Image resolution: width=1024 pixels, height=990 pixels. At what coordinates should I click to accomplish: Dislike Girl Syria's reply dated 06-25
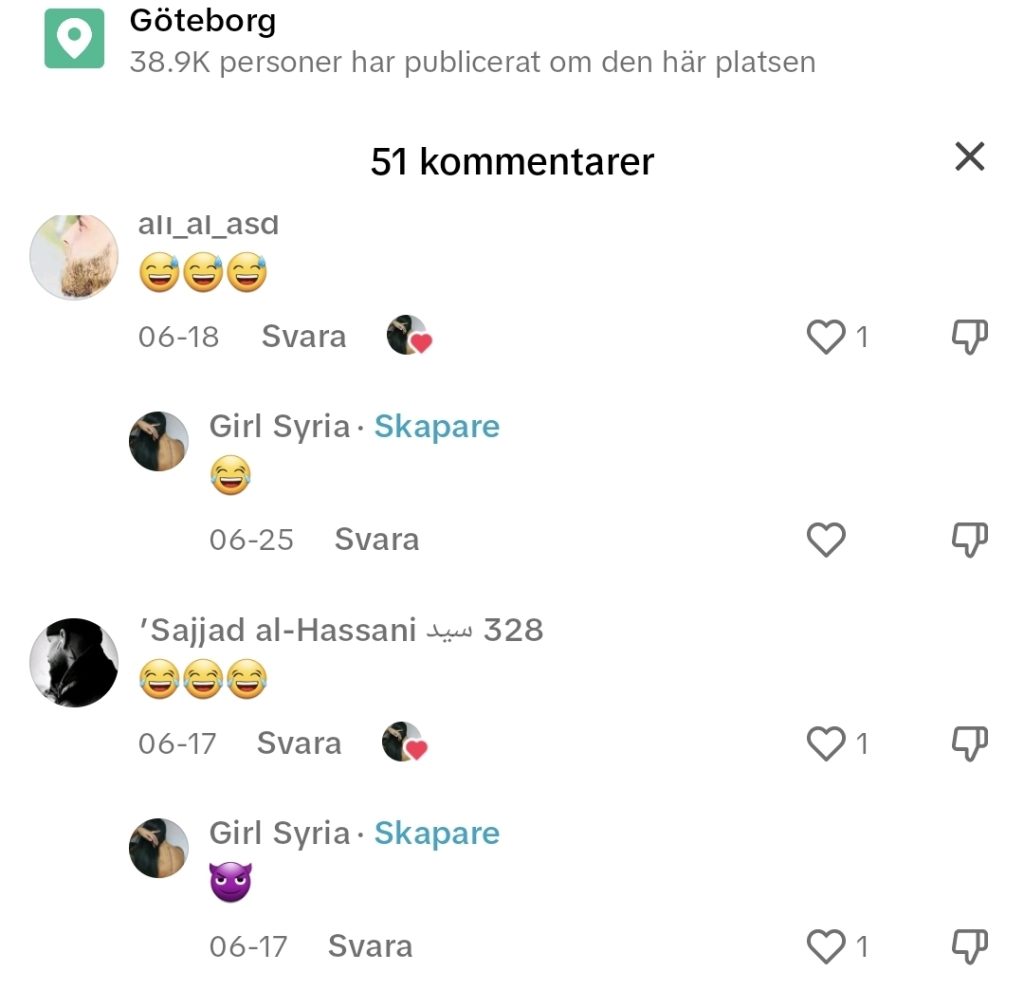(968, 540)
